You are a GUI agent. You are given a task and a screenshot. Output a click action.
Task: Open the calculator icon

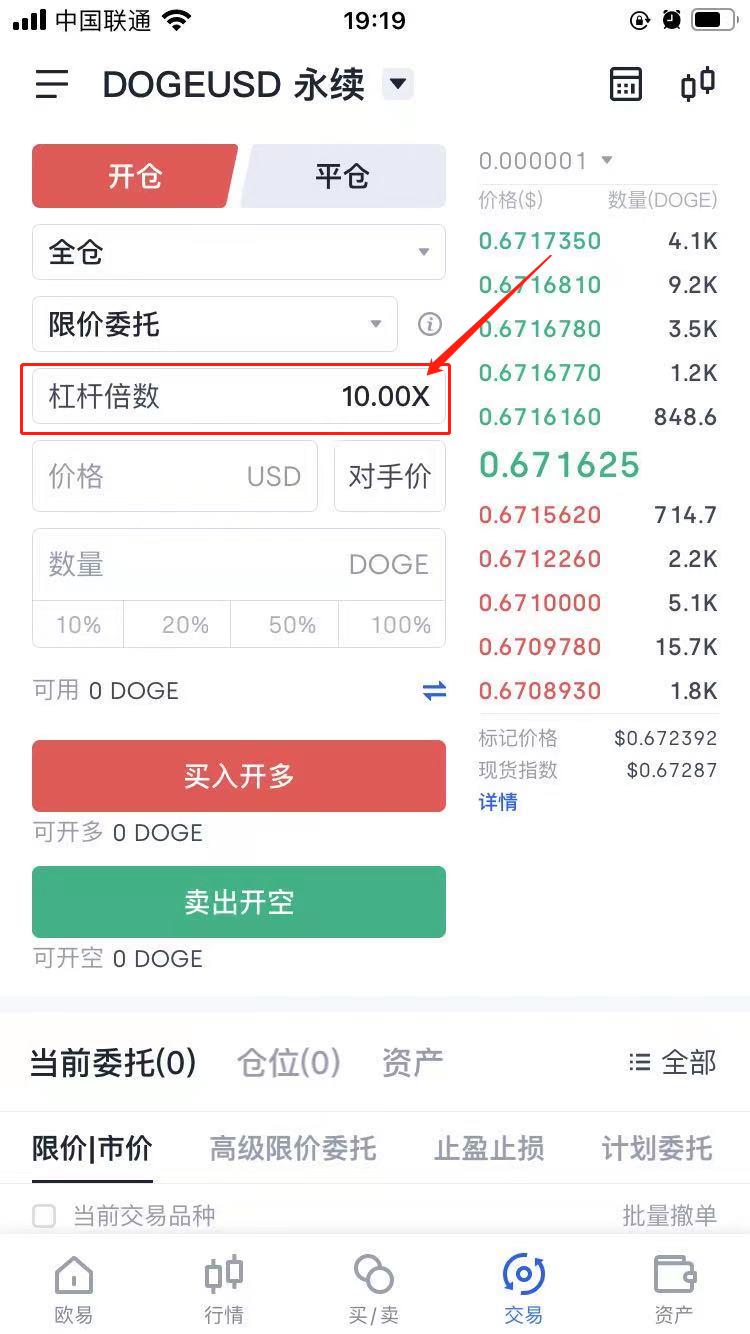626,84
